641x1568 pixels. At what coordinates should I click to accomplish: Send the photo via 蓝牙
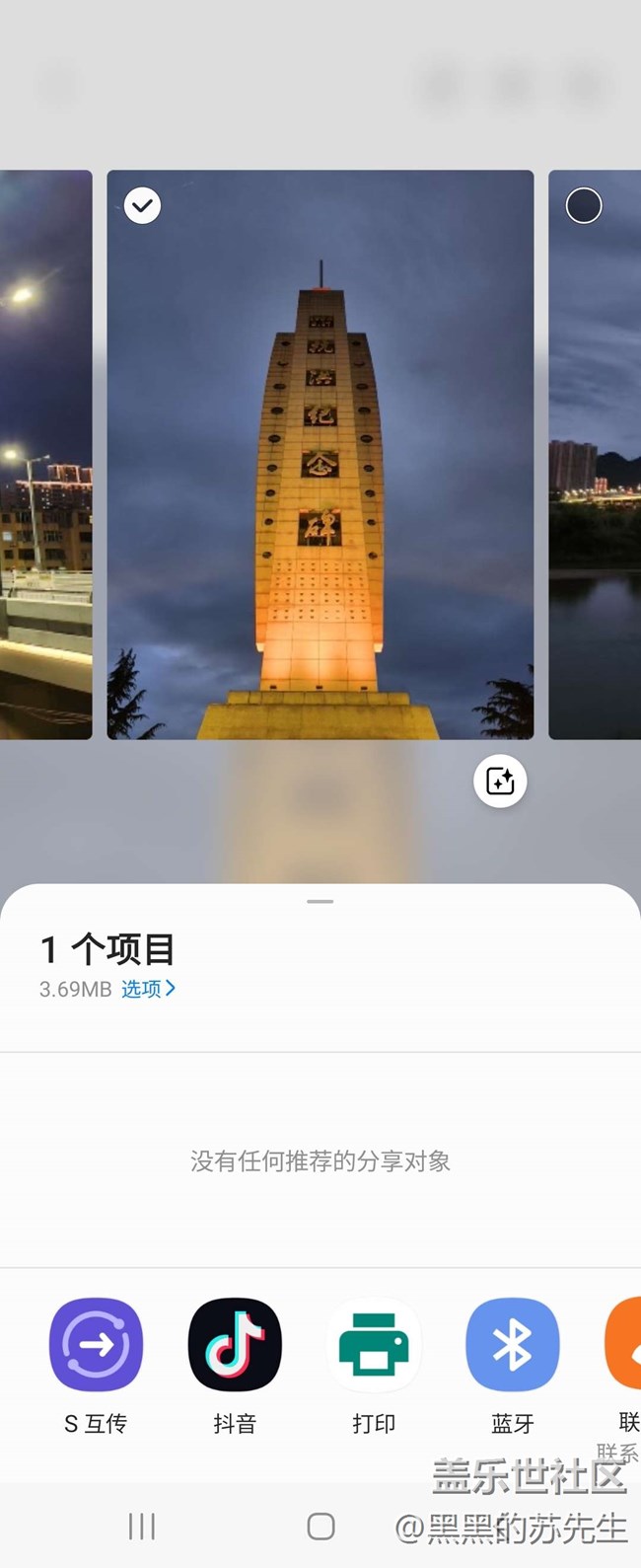coord(513,1345)
